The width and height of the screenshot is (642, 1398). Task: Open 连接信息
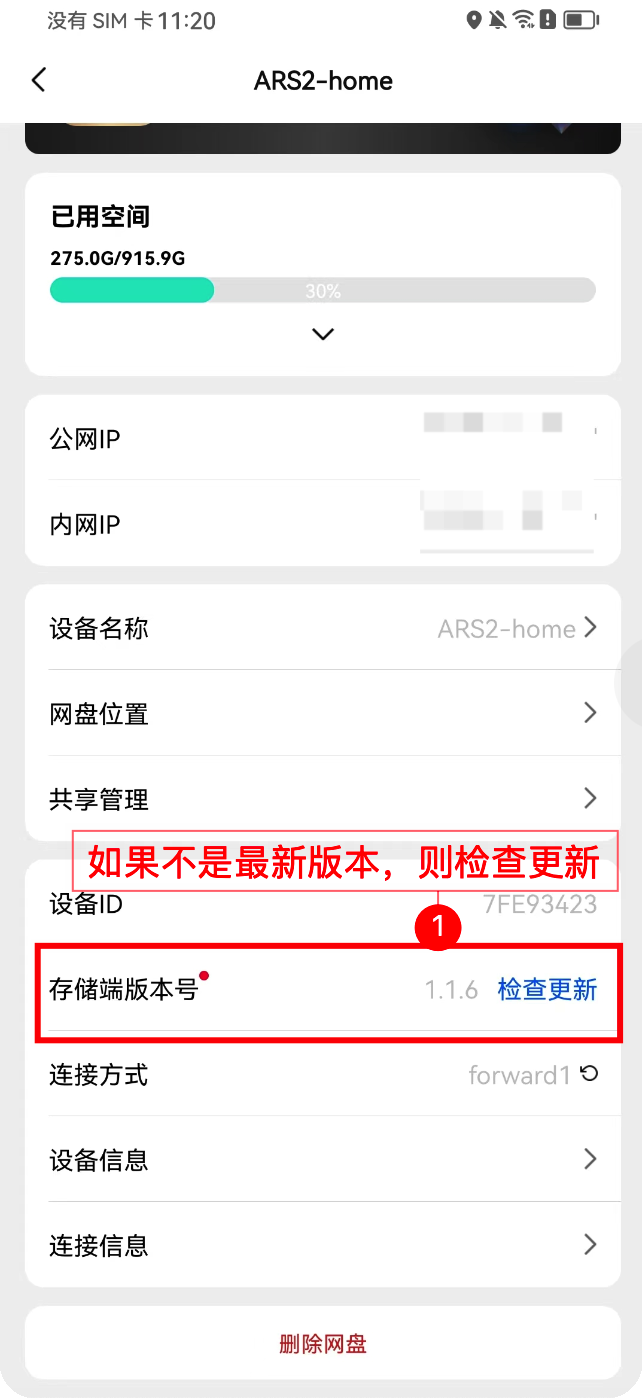tap(322, 1245)
